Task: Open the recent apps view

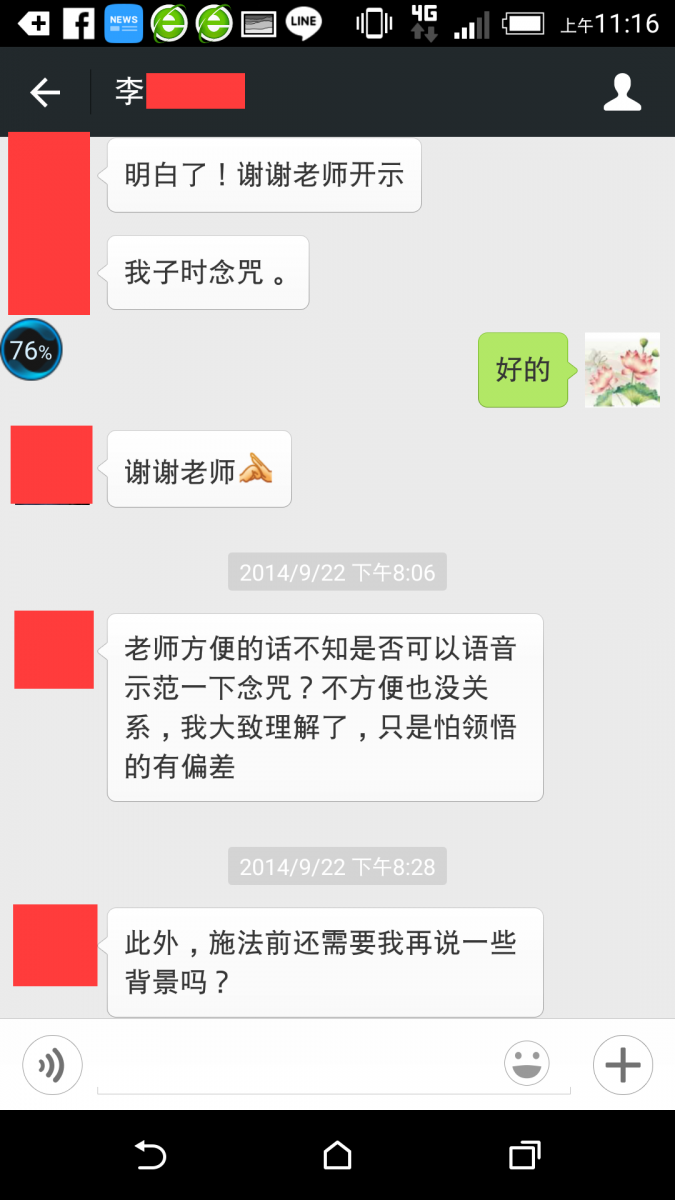Action: pos(524,1155)
